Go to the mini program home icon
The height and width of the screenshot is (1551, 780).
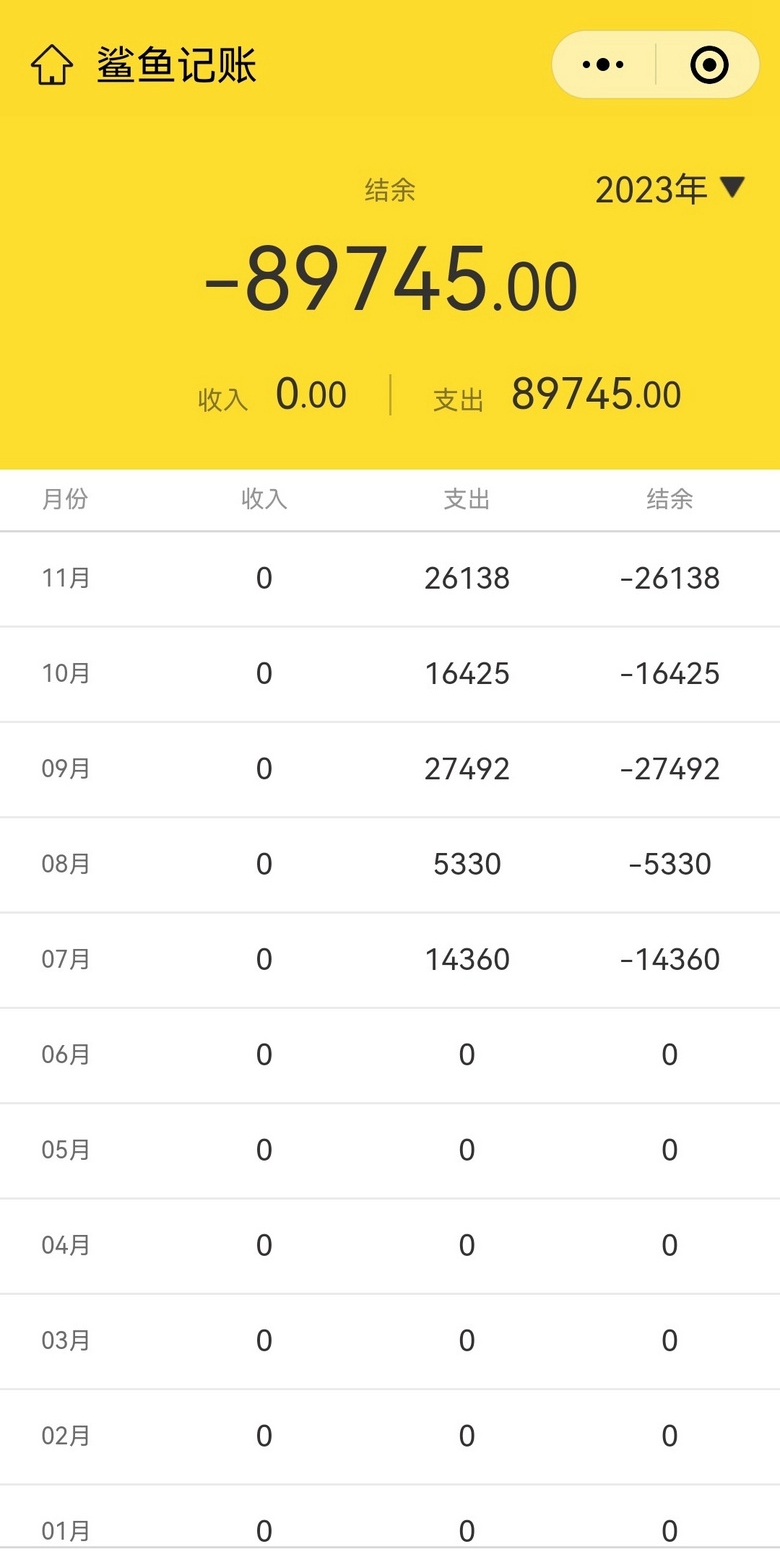(51, 66)
